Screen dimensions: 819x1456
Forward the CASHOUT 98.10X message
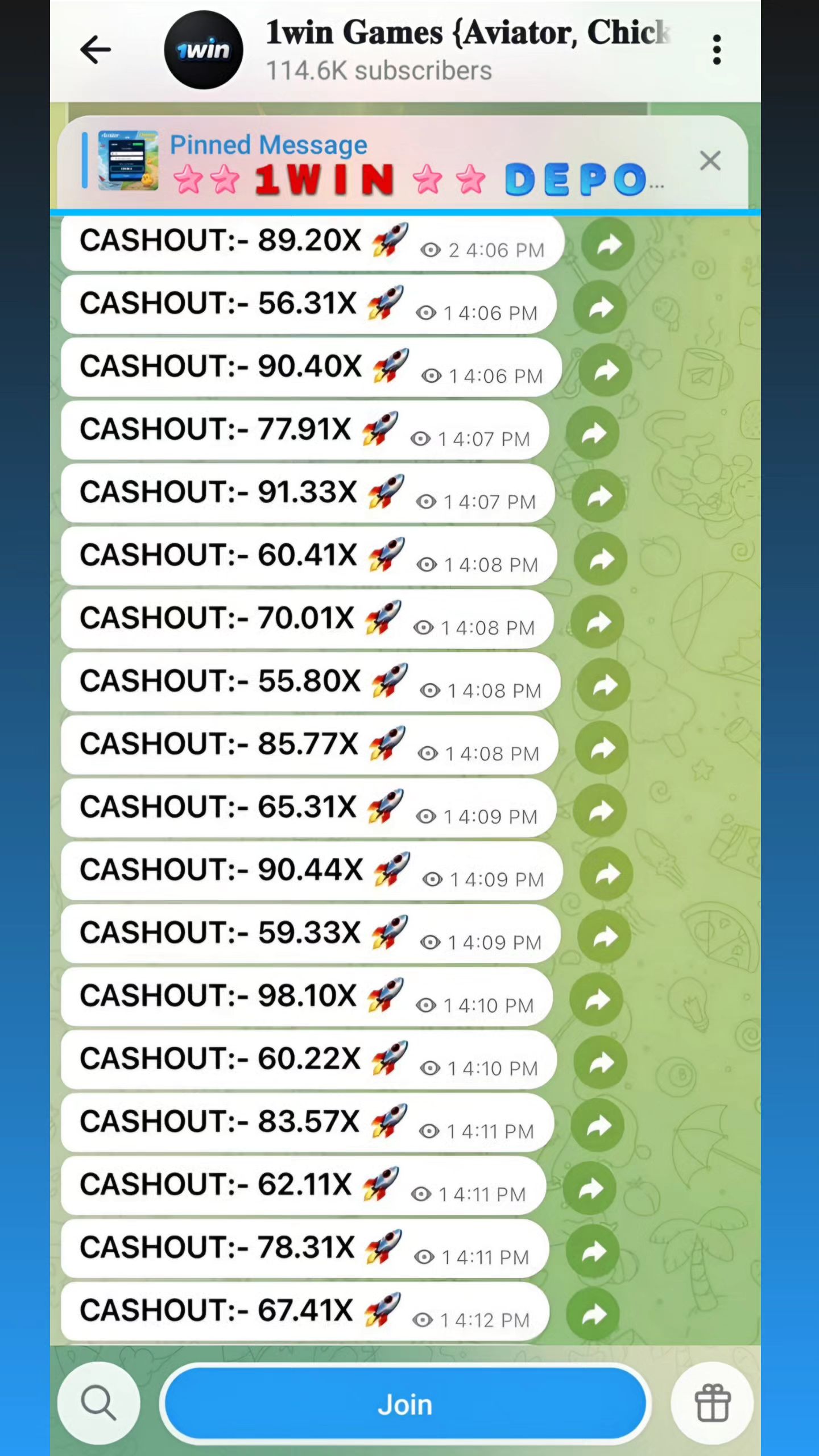point(597,1000)
